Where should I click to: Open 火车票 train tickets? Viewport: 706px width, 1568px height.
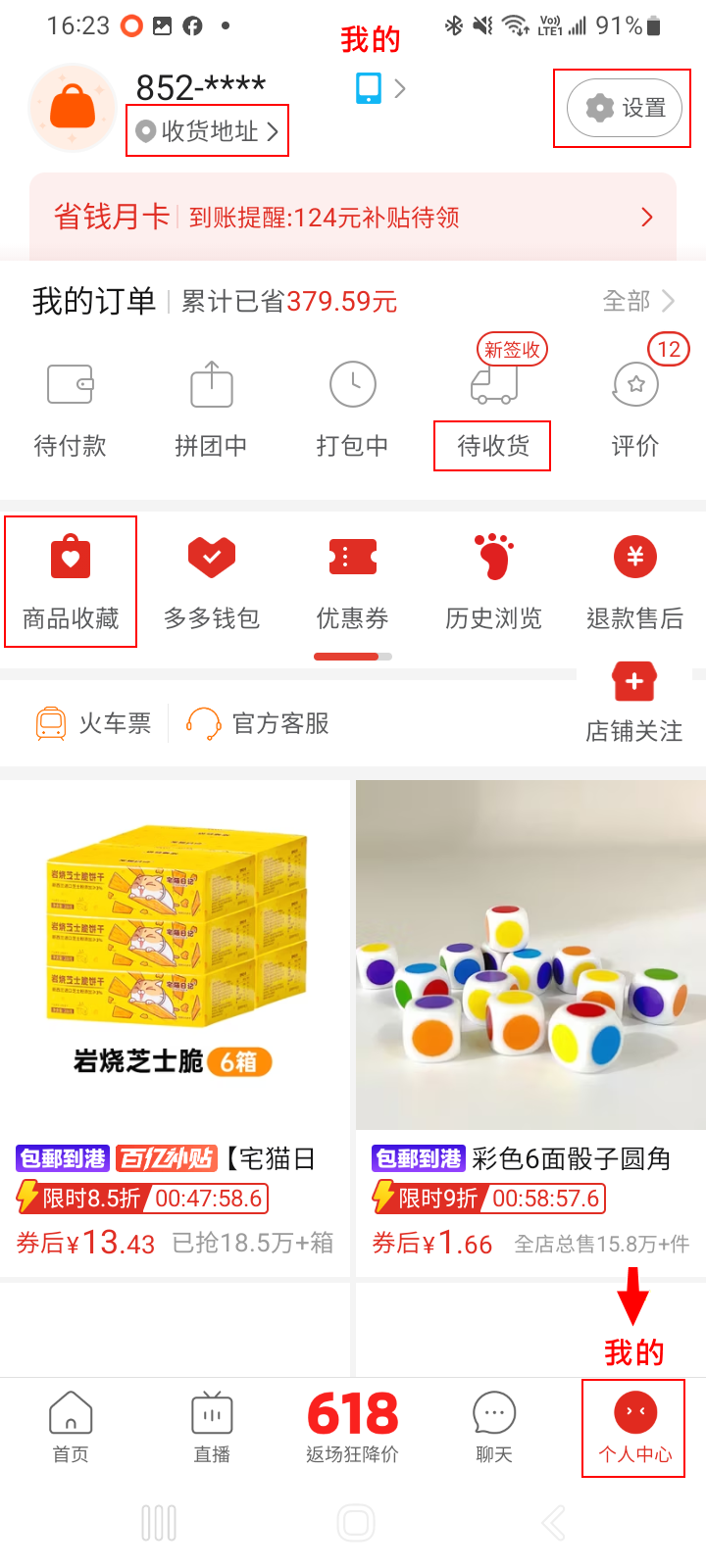pyautogui.click(x=93, y=723)
